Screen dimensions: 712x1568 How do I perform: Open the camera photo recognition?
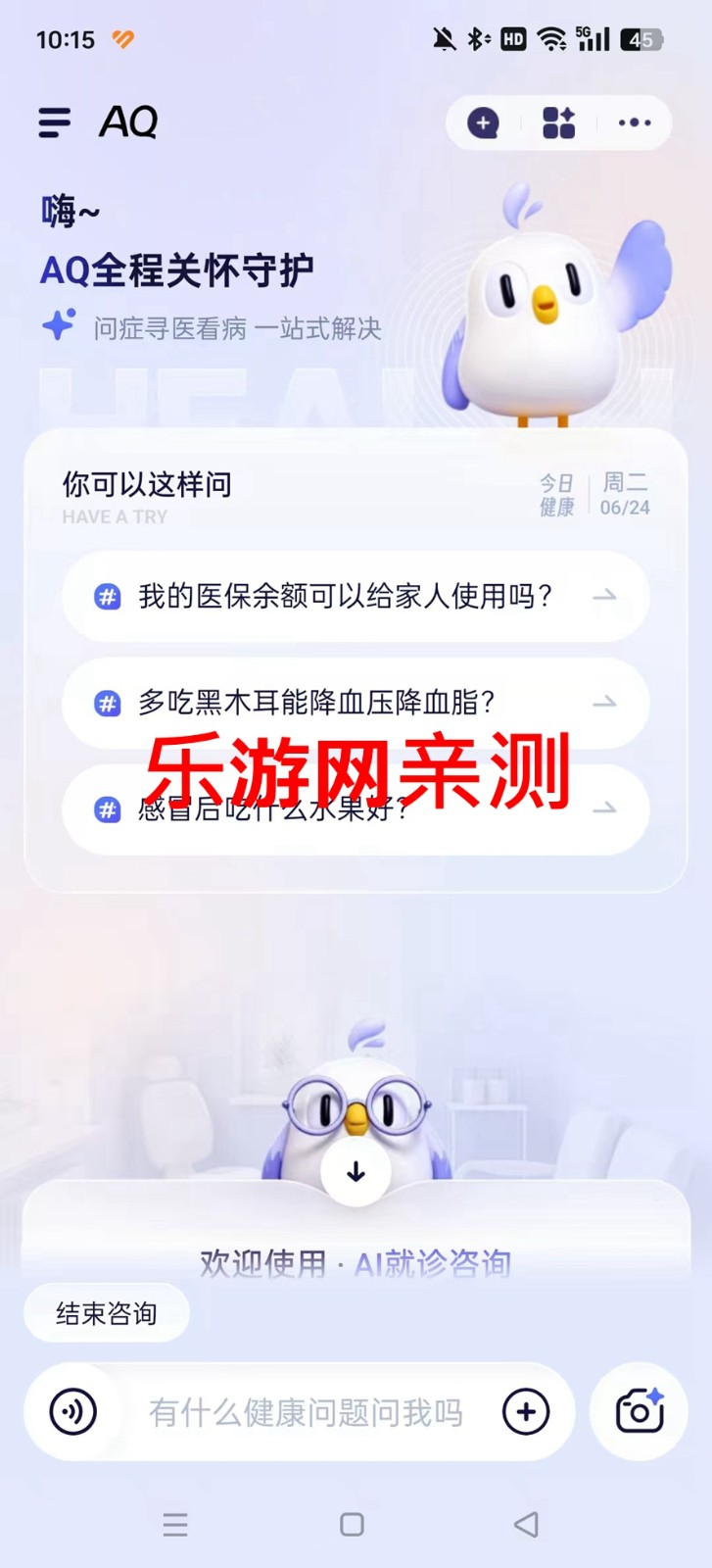640,1412
